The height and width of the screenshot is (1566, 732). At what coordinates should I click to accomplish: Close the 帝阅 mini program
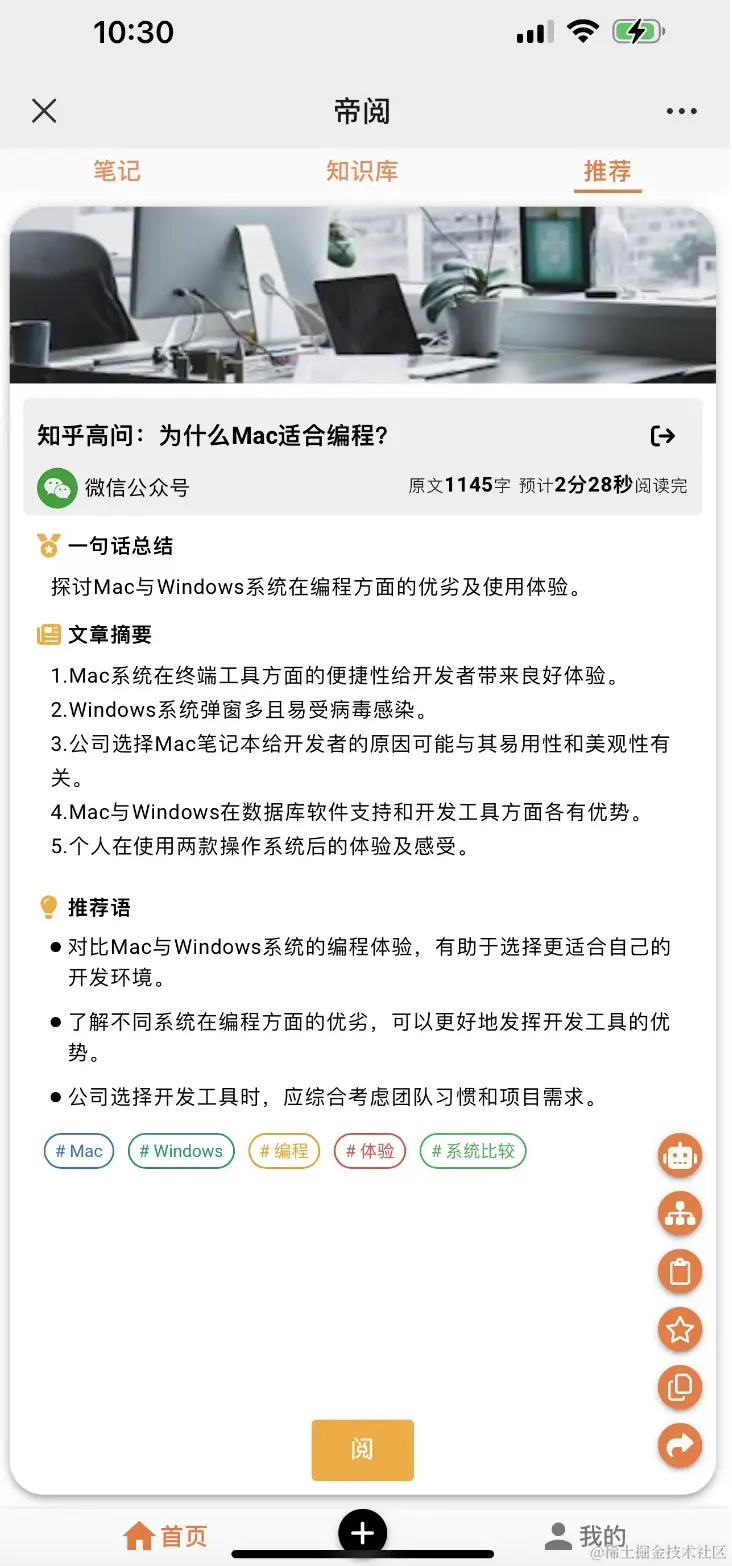pos(44,111)
